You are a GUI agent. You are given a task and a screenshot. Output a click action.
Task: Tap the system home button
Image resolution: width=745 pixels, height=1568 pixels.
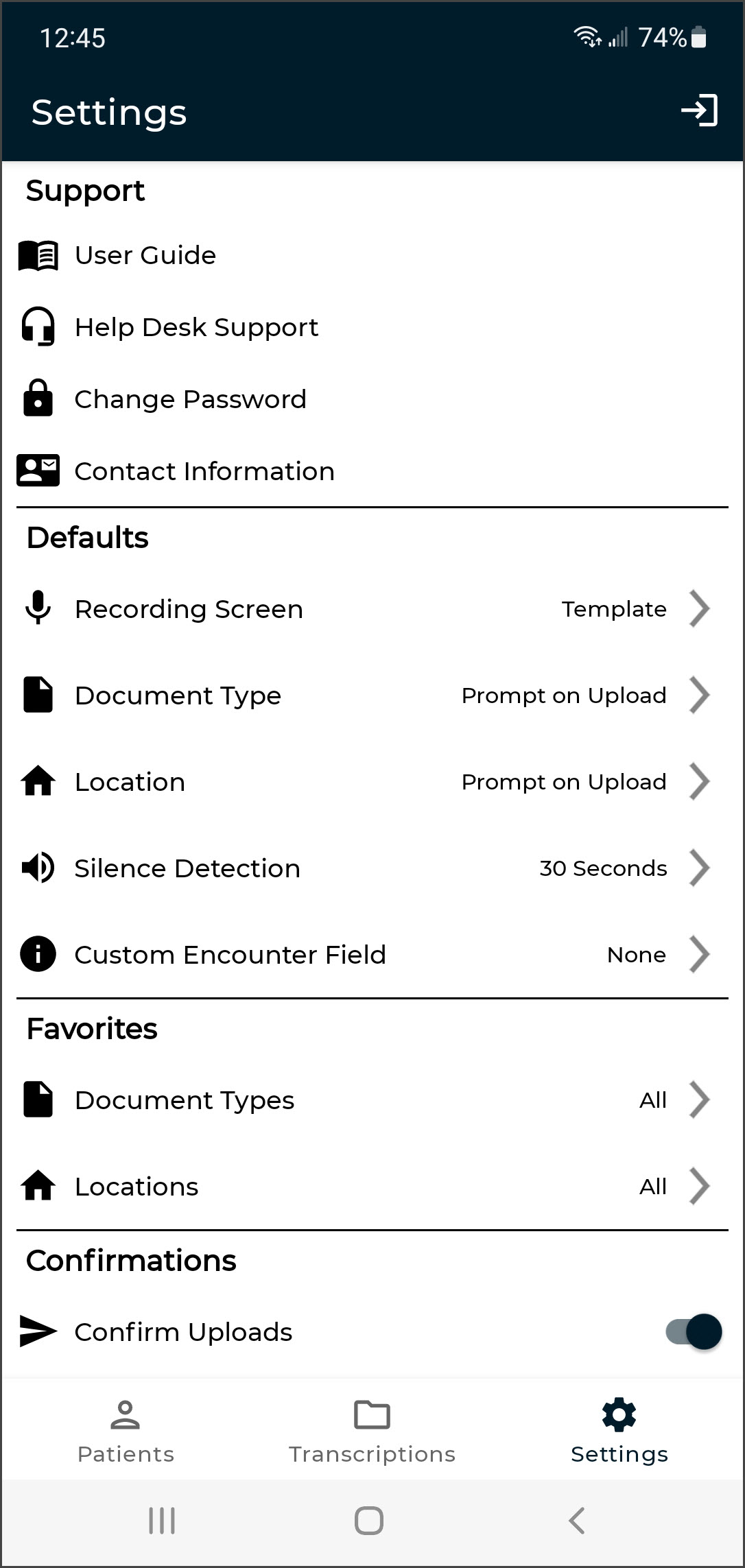click(x=368, y=1521)
